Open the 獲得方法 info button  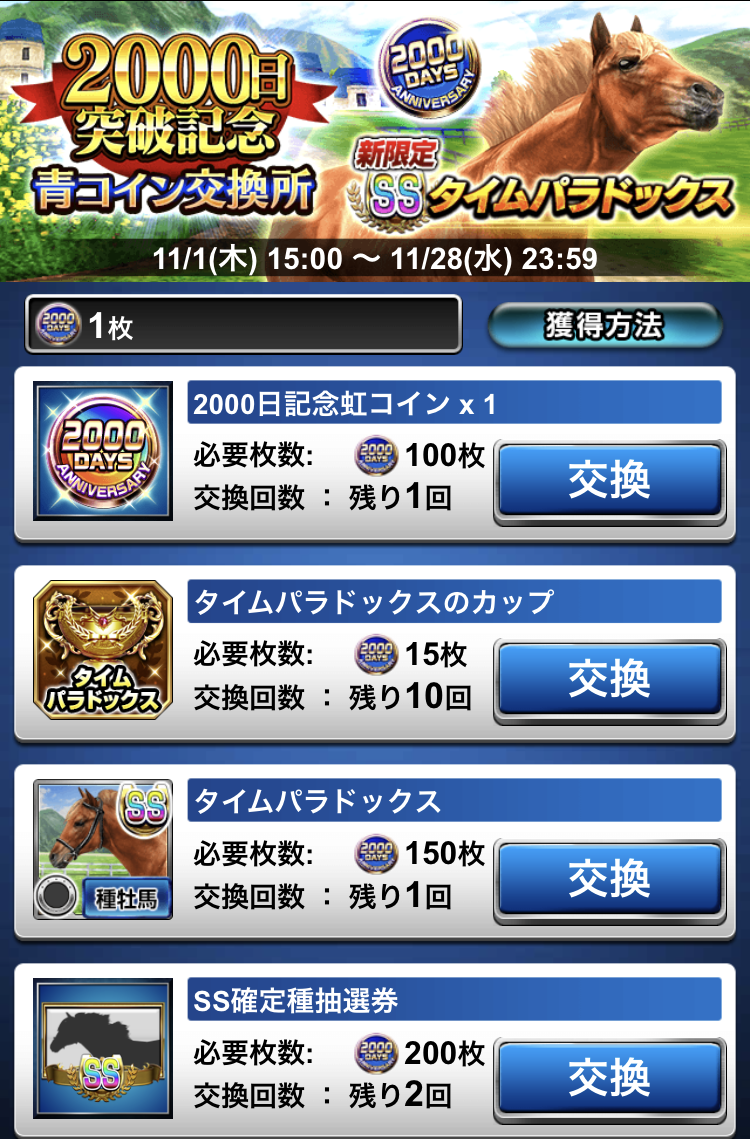point(604,325)
